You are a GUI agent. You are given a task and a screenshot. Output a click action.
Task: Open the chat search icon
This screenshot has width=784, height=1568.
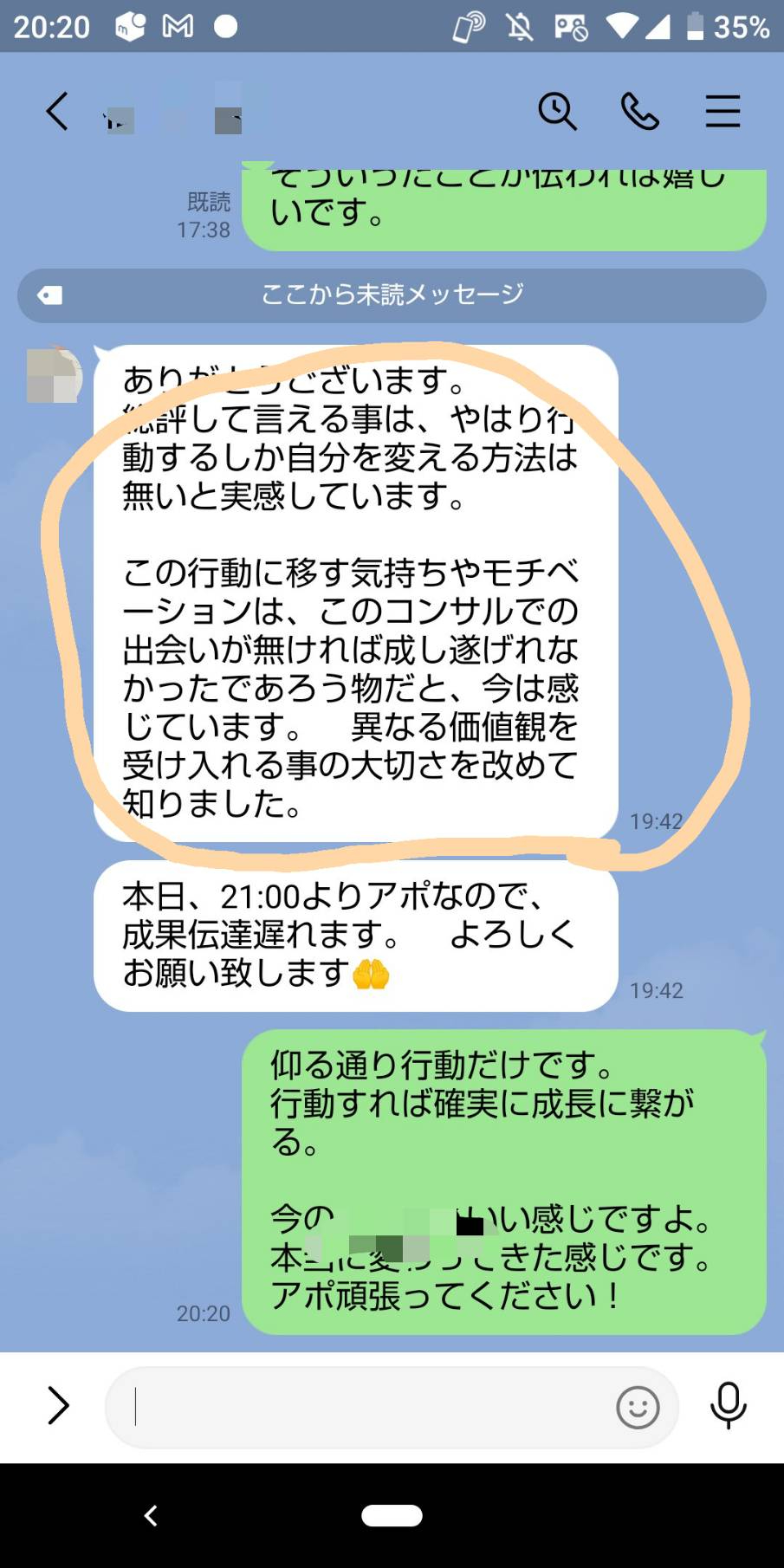click(x=558, y=111)
